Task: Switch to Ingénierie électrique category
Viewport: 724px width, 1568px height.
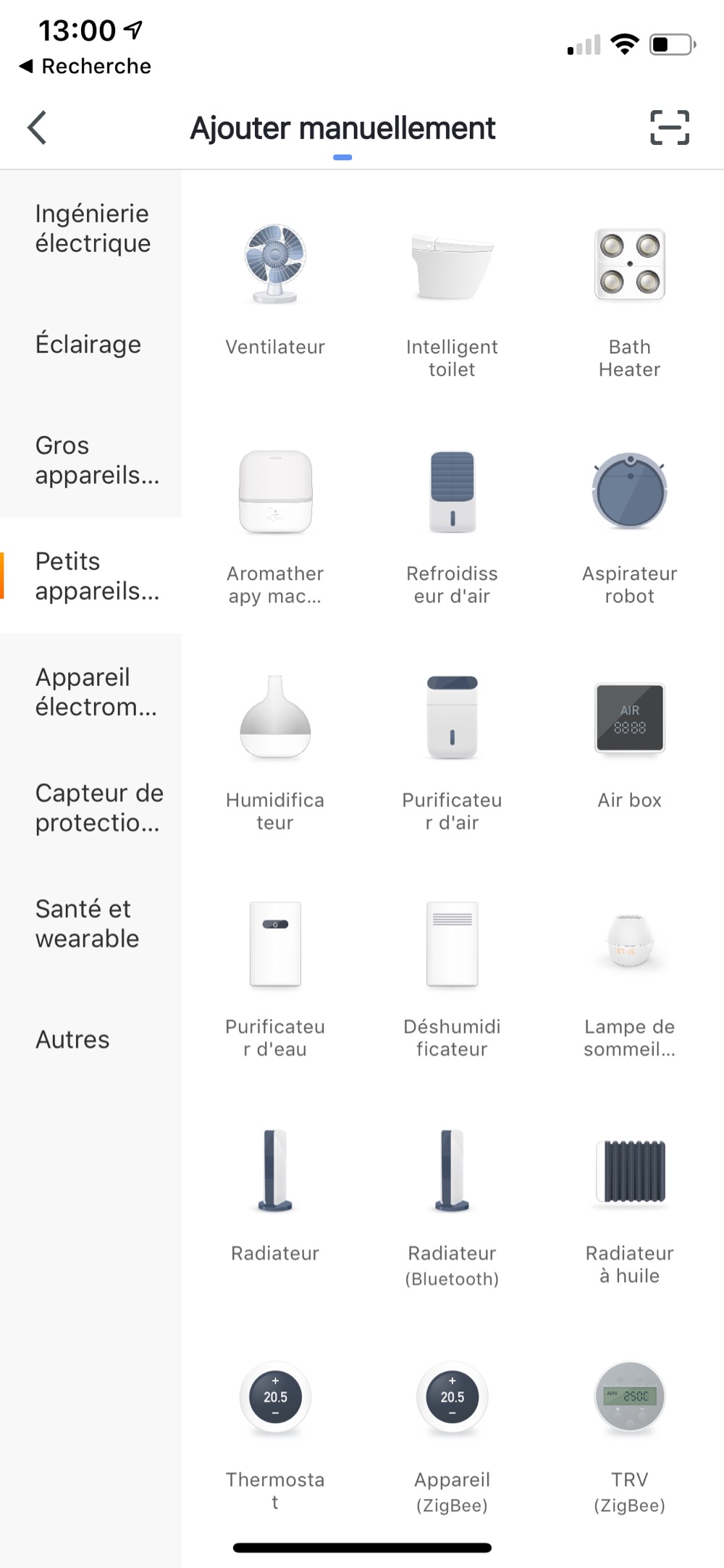Action: coord(92,228)
